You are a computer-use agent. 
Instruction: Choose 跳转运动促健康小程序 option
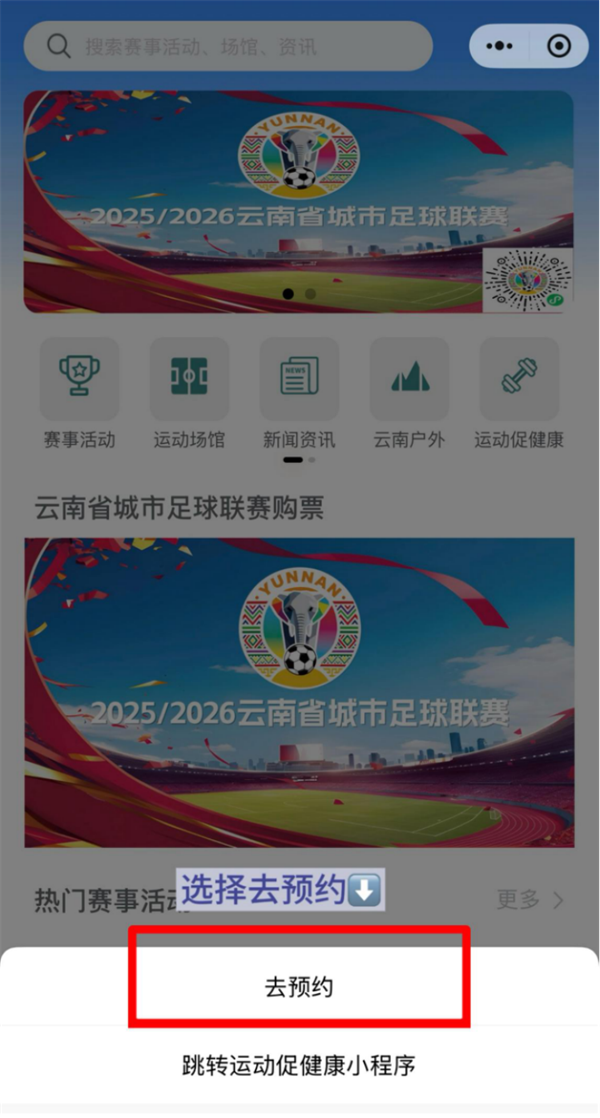click(299, 1065)
